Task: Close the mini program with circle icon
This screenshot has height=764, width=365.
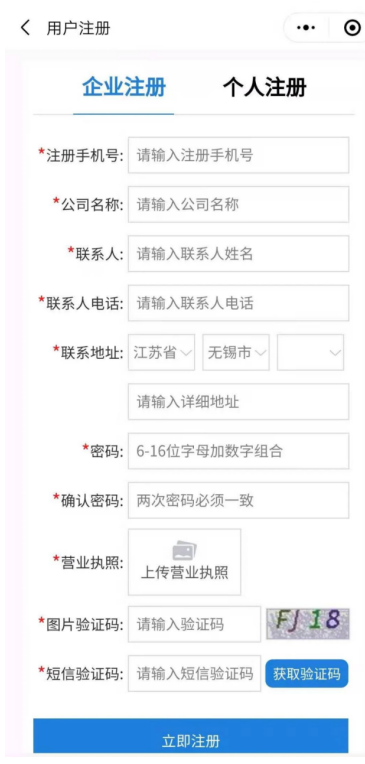Action: pos(352,28)
